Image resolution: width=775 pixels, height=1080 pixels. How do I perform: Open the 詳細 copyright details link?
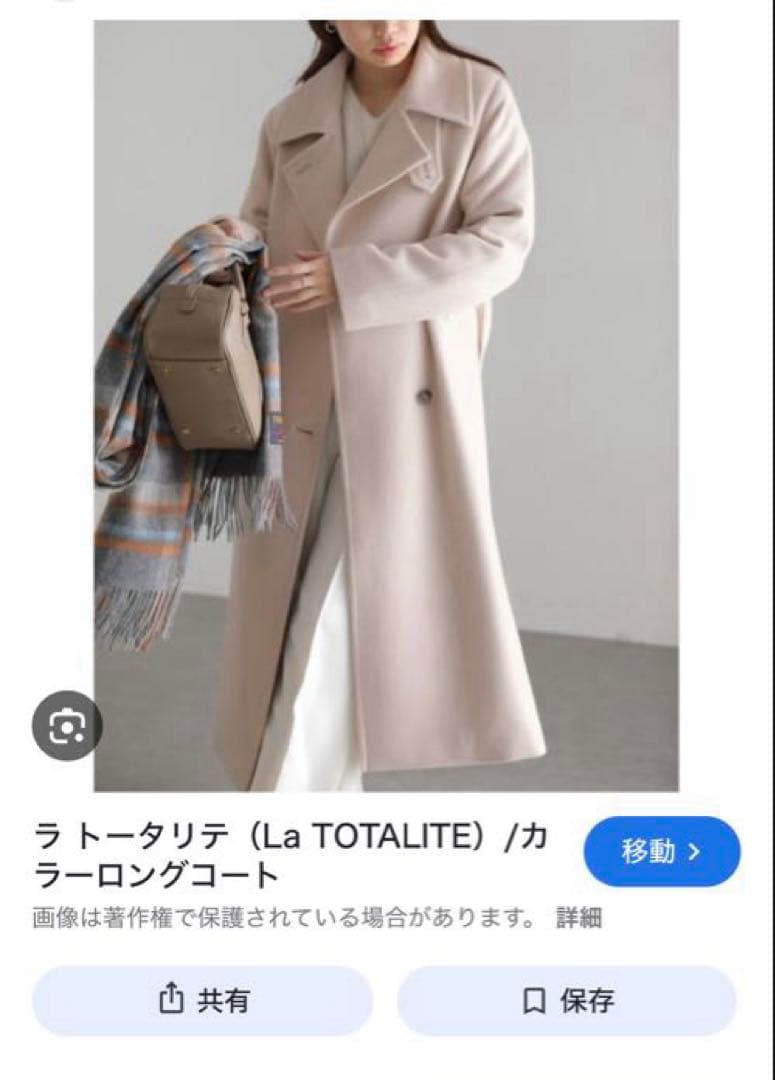(x=579, y=918)
